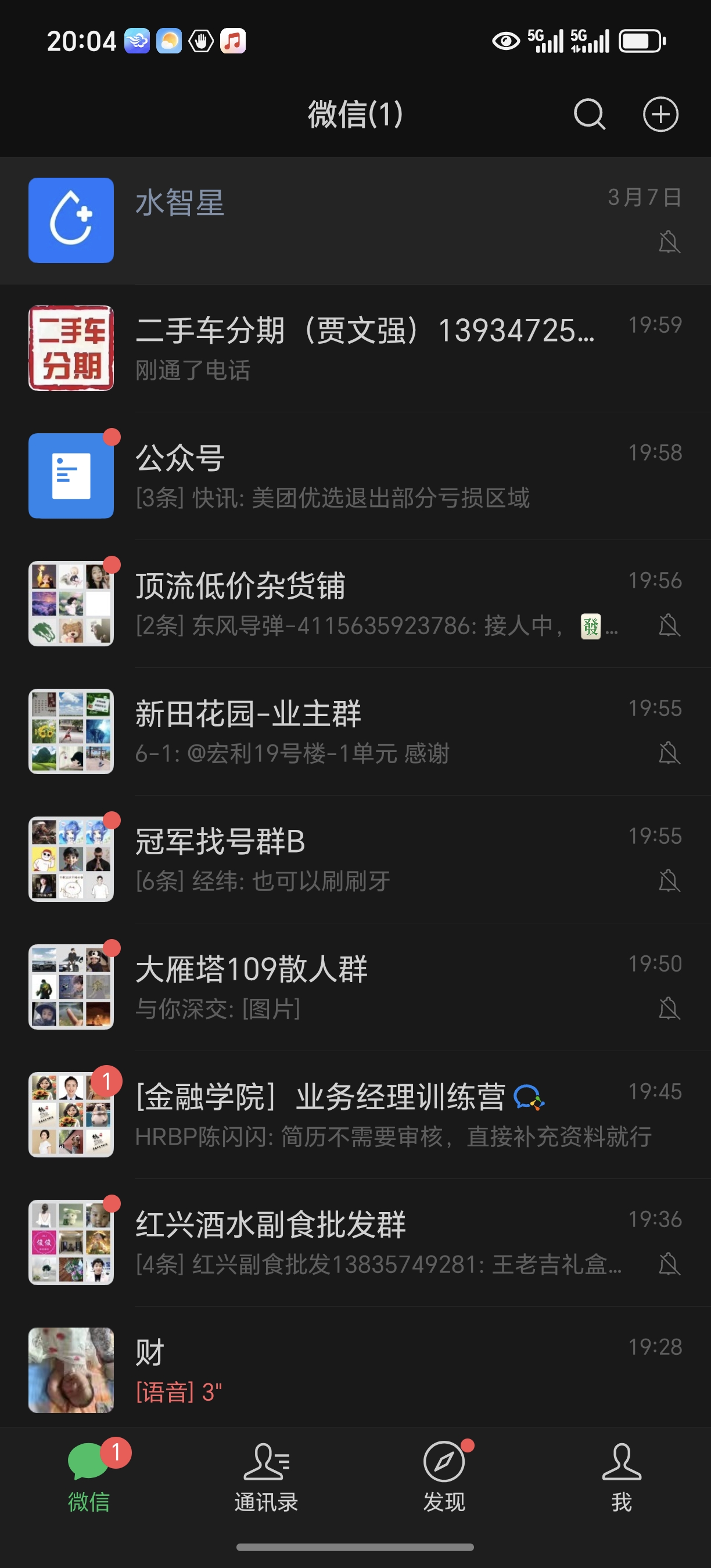711x1568 pixels.
Task: Open the 公众号 subscriptions row
Action: (355, 476)
